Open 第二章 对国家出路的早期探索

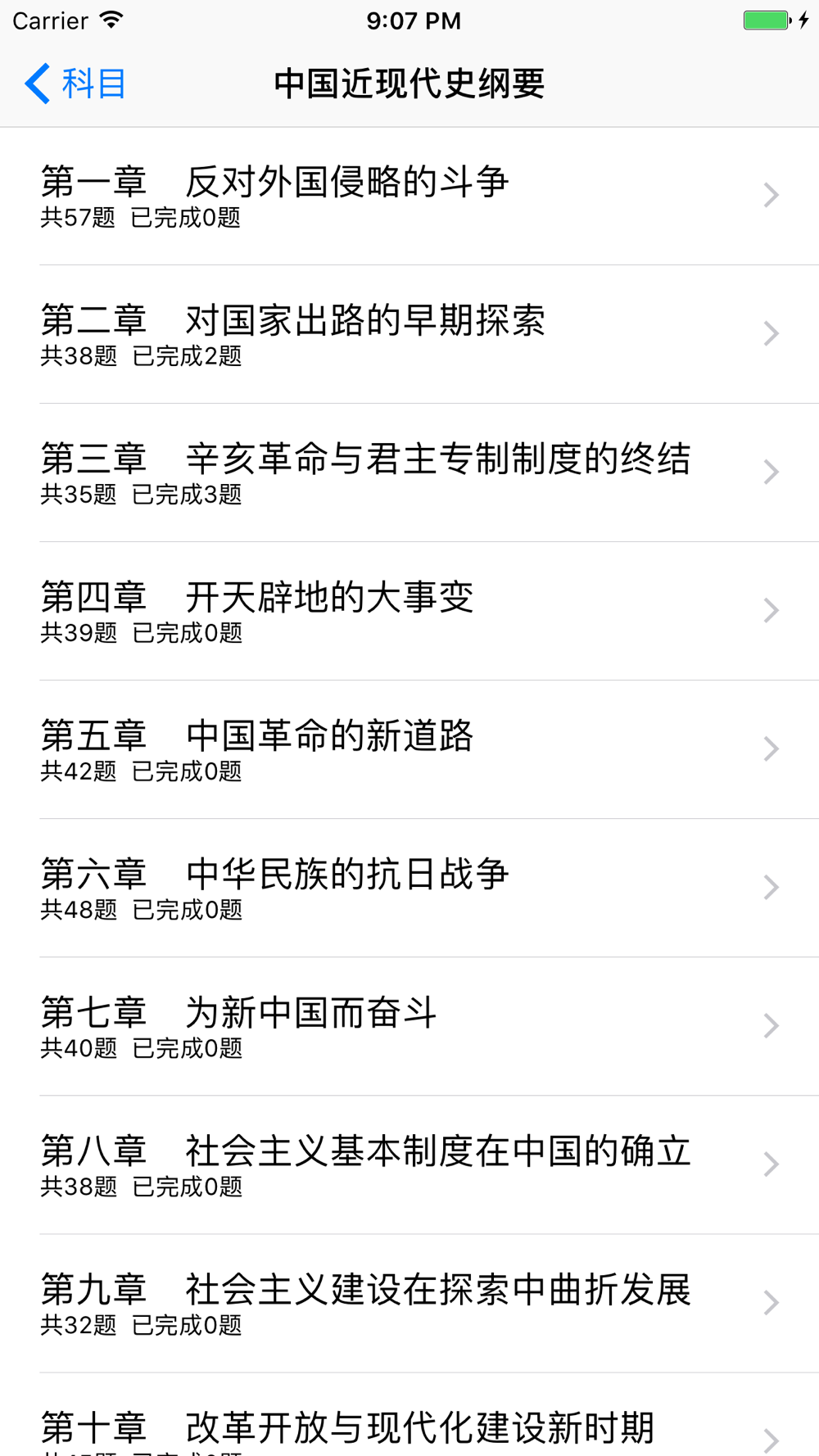pos(409,334)
